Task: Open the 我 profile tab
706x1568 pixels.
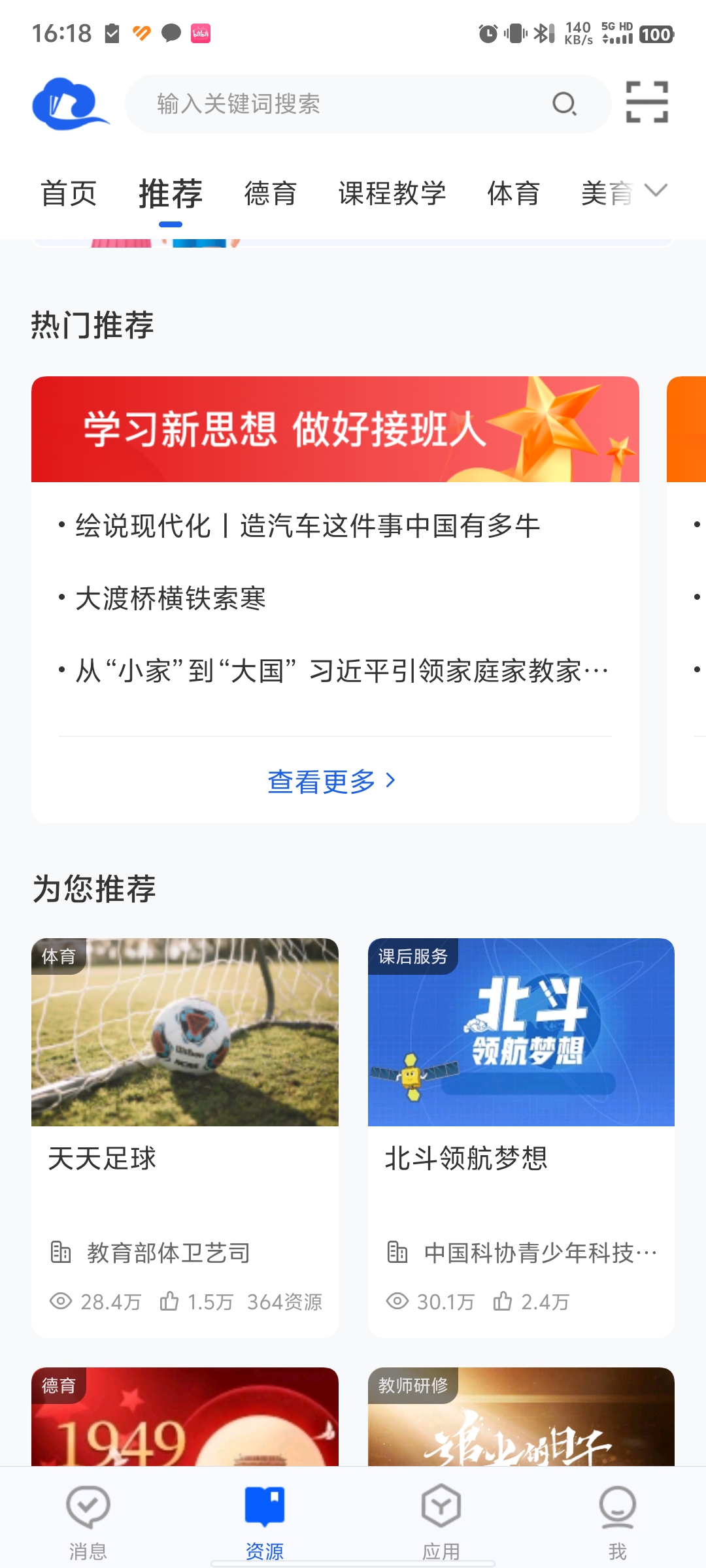Action: coord(617,1522)
